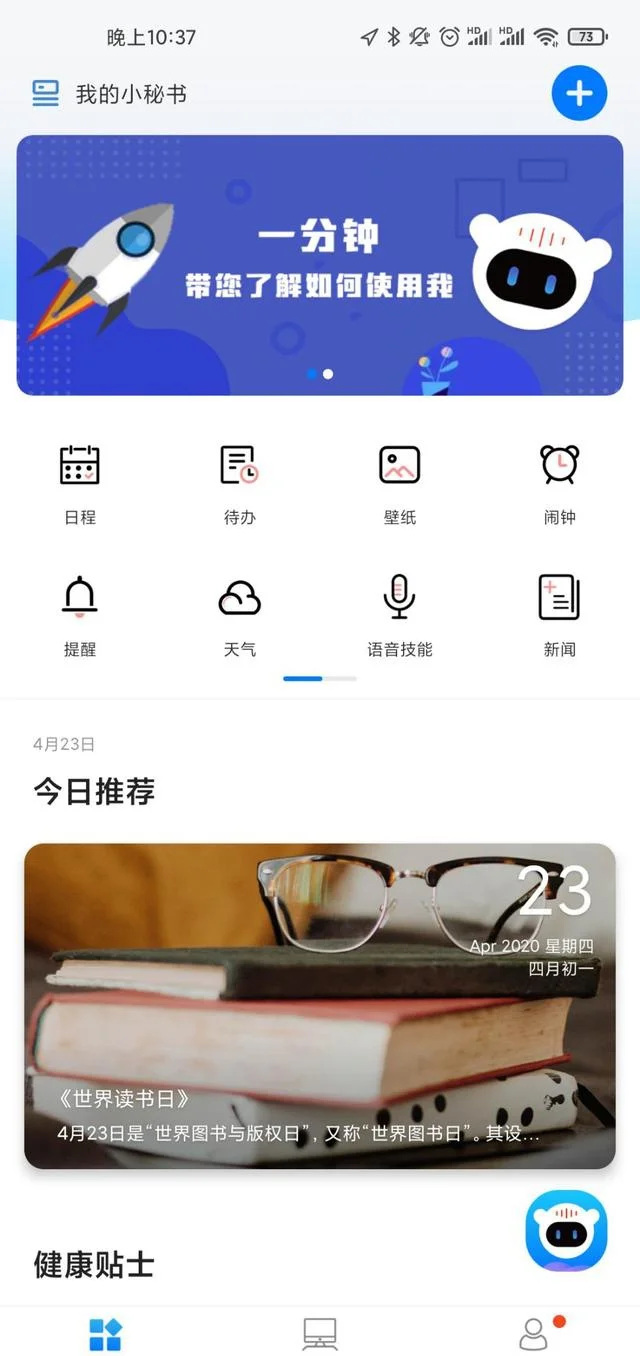Tap the blue plus add button
Screen dimensions: 640x1356
coord(579,94)
